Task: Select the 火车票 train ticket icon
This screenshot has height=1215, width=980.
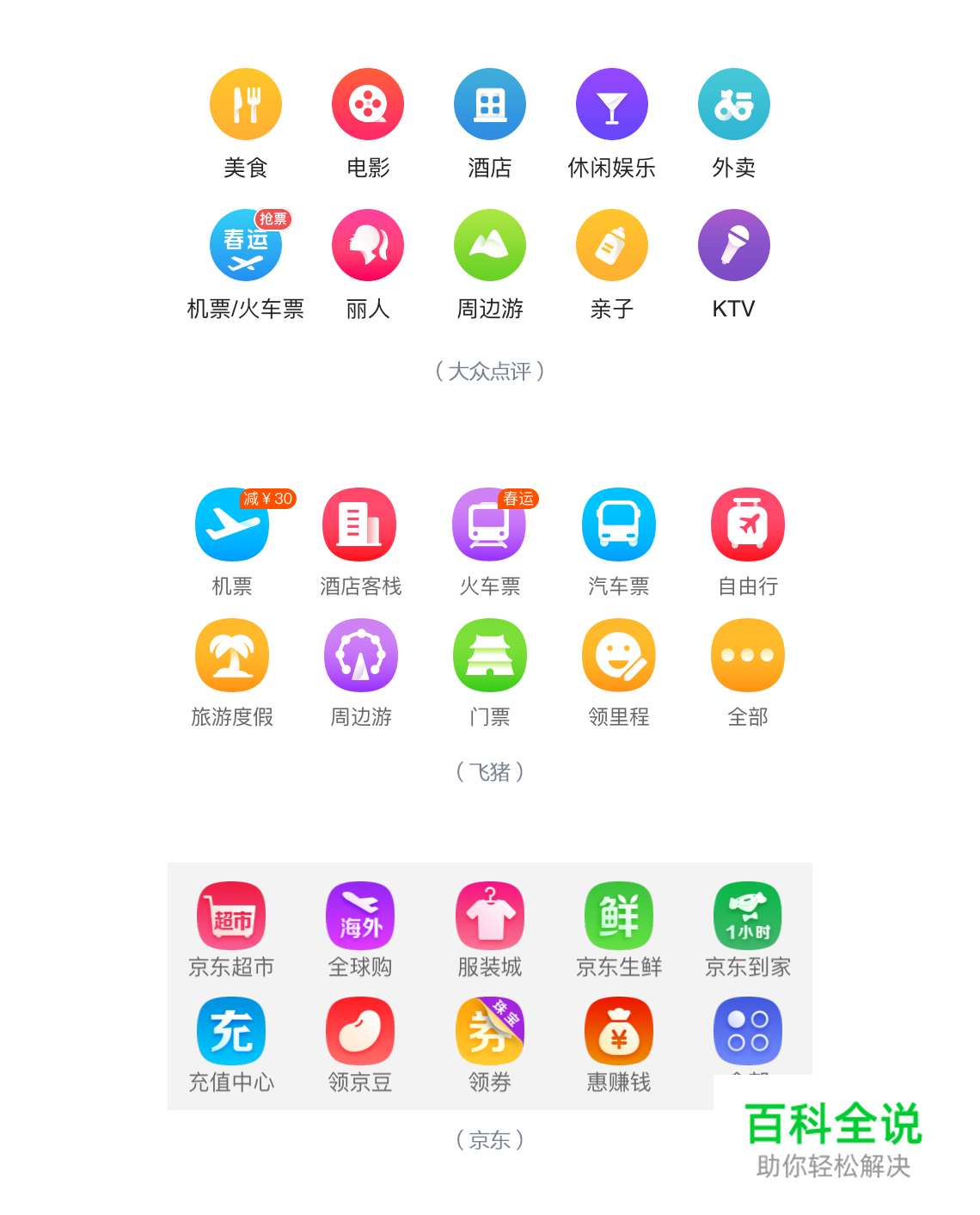Action: click(x=489, y=525)
